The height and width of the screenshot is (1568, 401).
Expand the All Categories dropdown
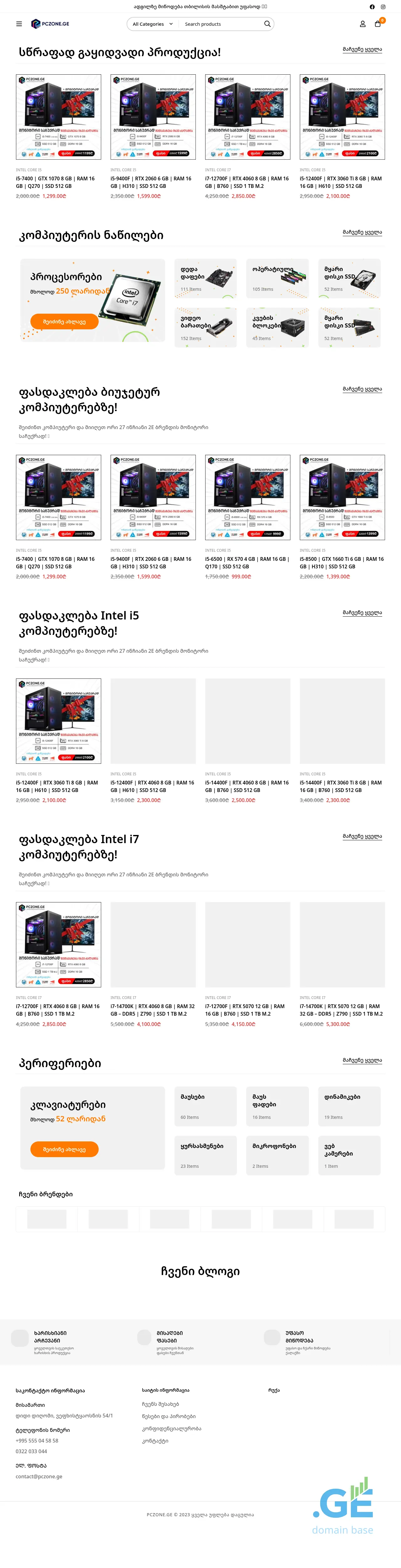[152, 24]
